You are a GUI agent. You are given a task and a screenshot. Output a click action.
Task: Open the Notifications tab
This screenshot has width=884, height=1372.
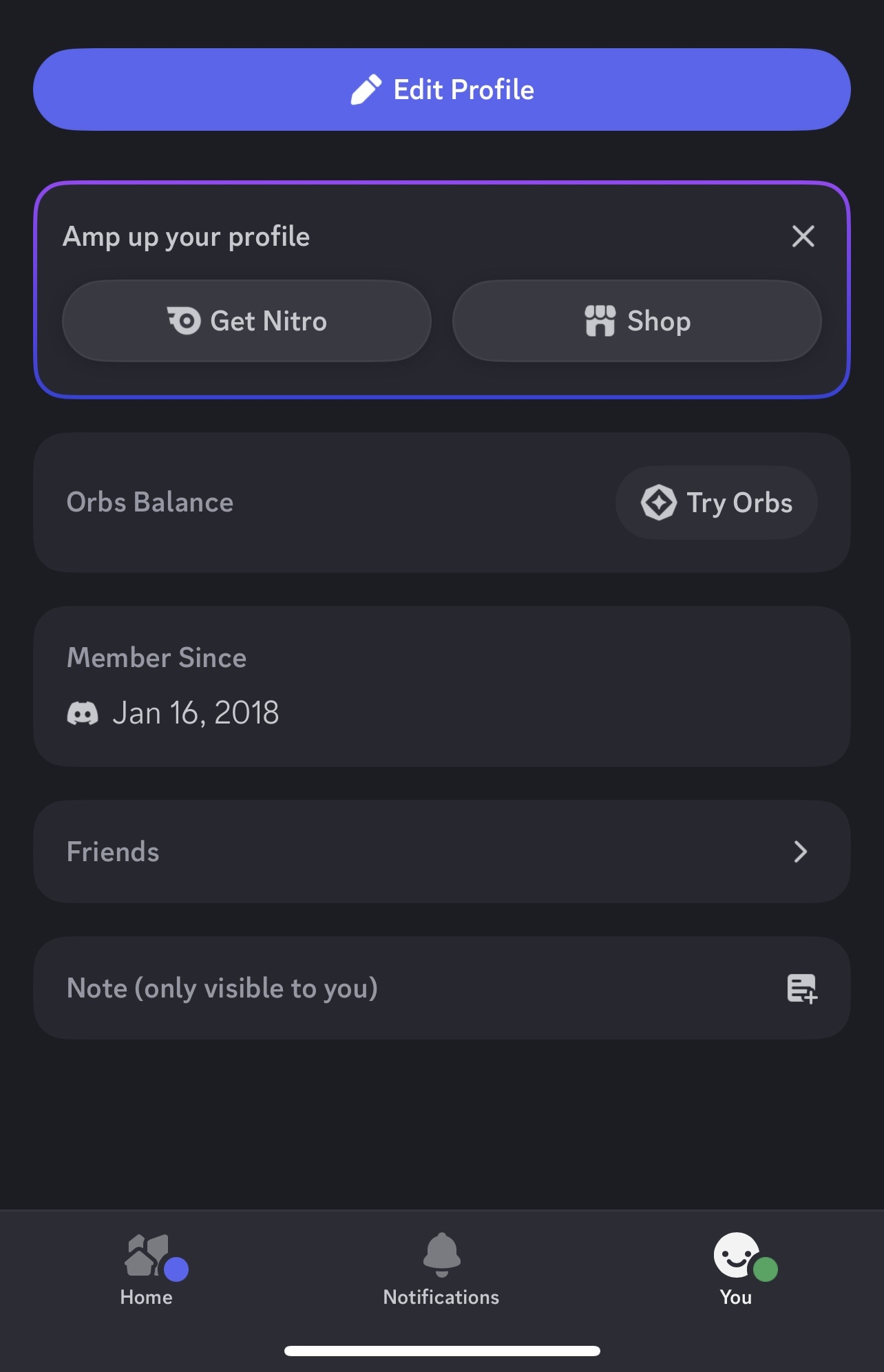pyautogui.click(x=441, y=1269)
